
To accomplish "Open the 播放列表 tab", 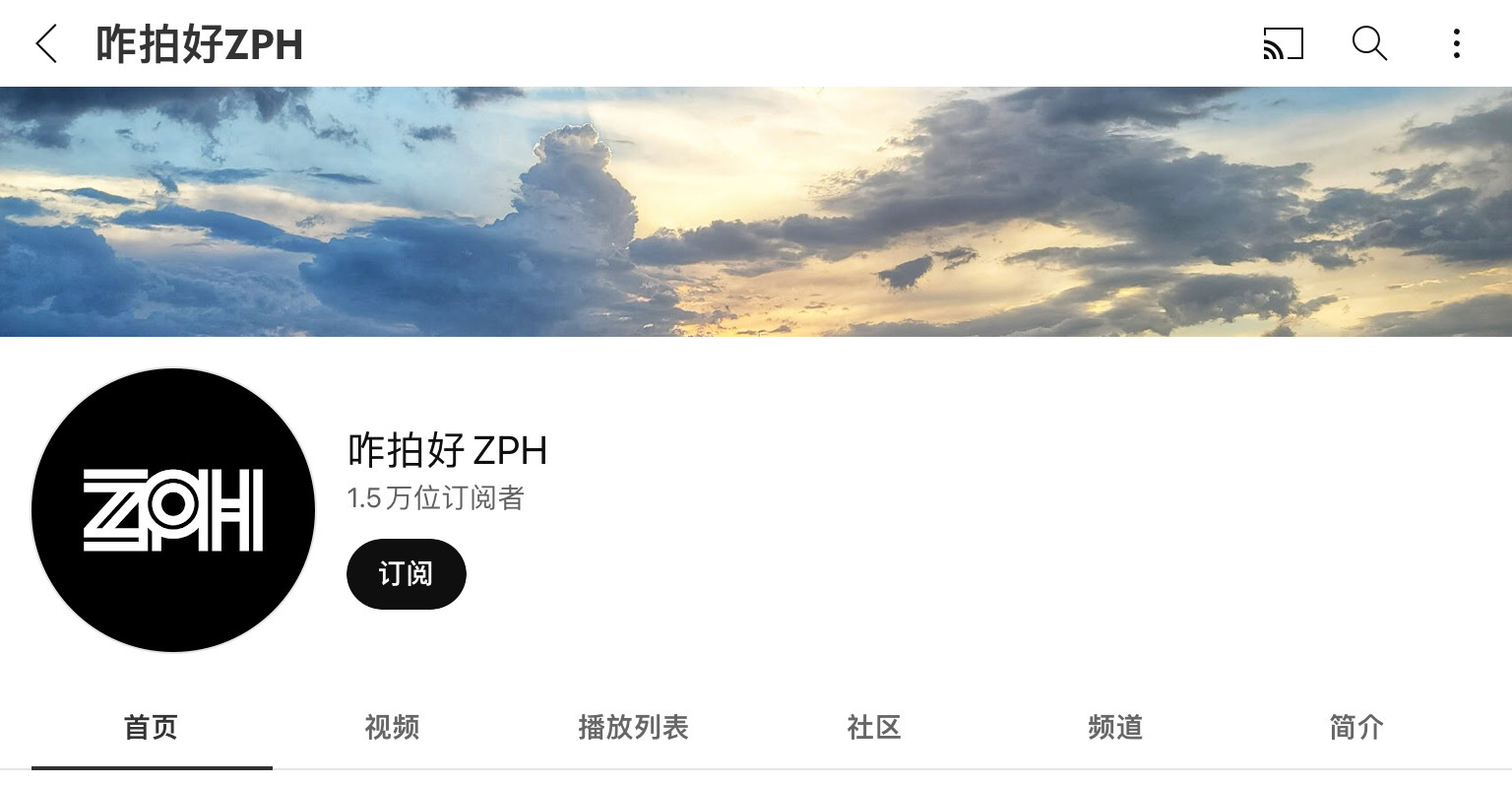I will (x=633, y=728).
